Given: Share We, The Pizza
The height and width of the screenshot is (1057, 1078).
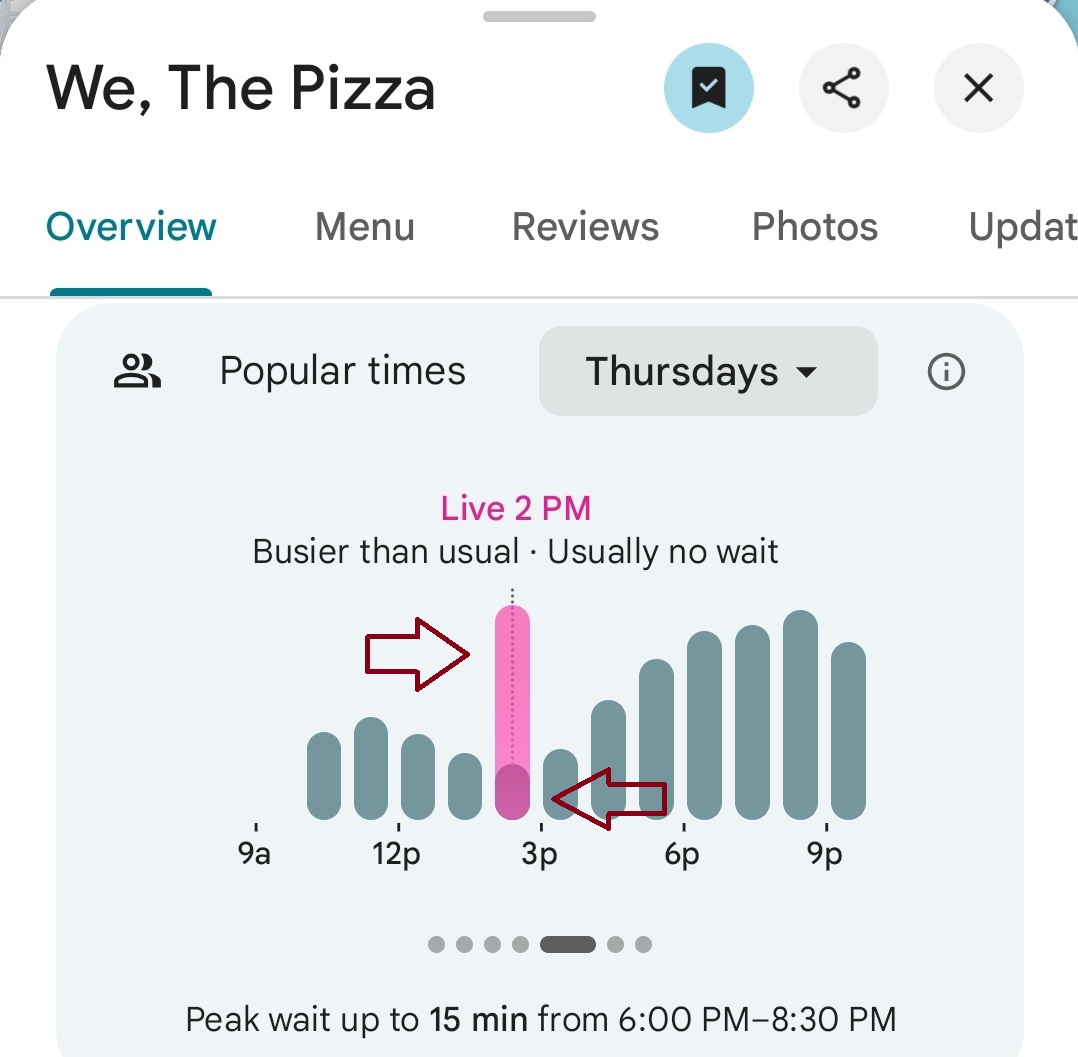Looking at the screenshot, I should (842, 90).
